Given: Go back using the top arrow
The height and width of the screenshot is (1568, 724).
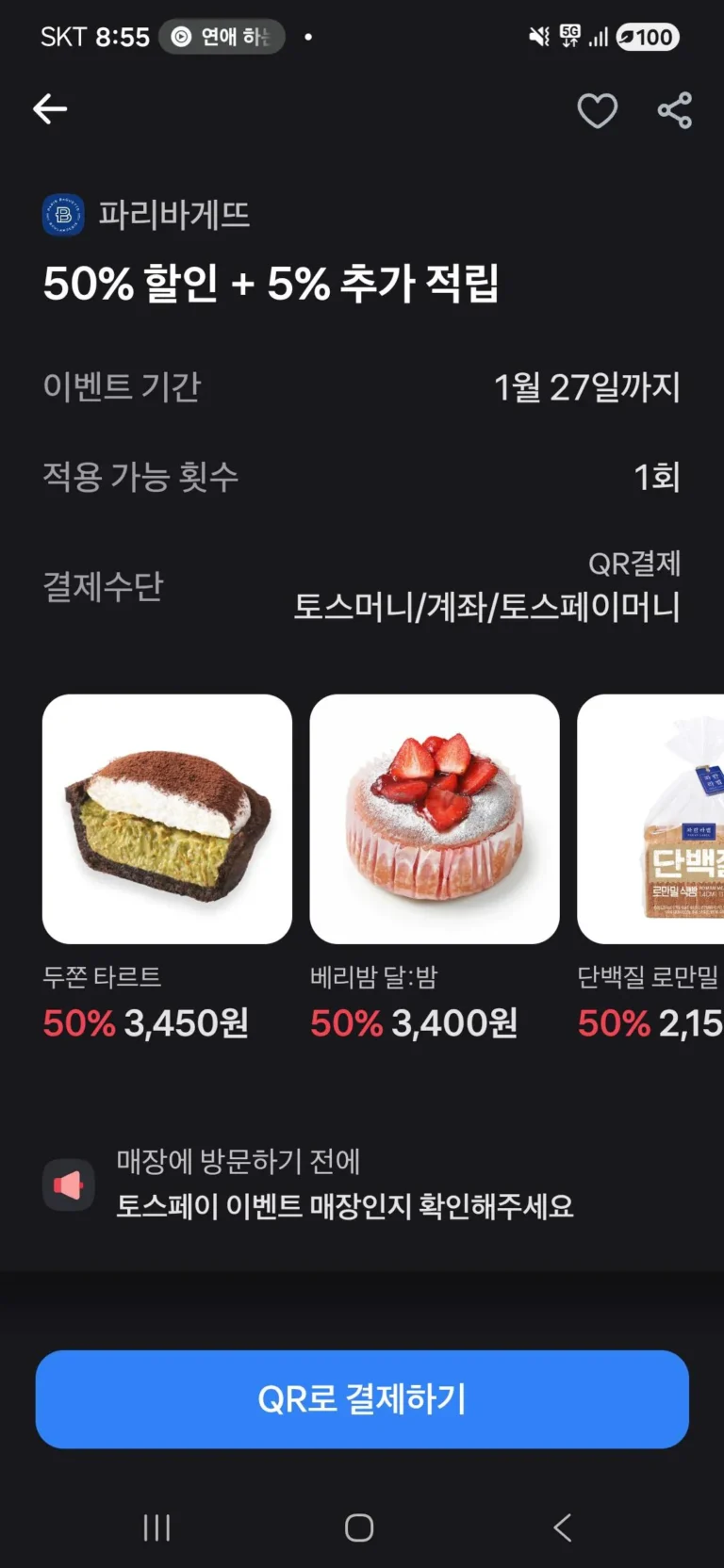Looking at the screenshot, I should (50, 109).
